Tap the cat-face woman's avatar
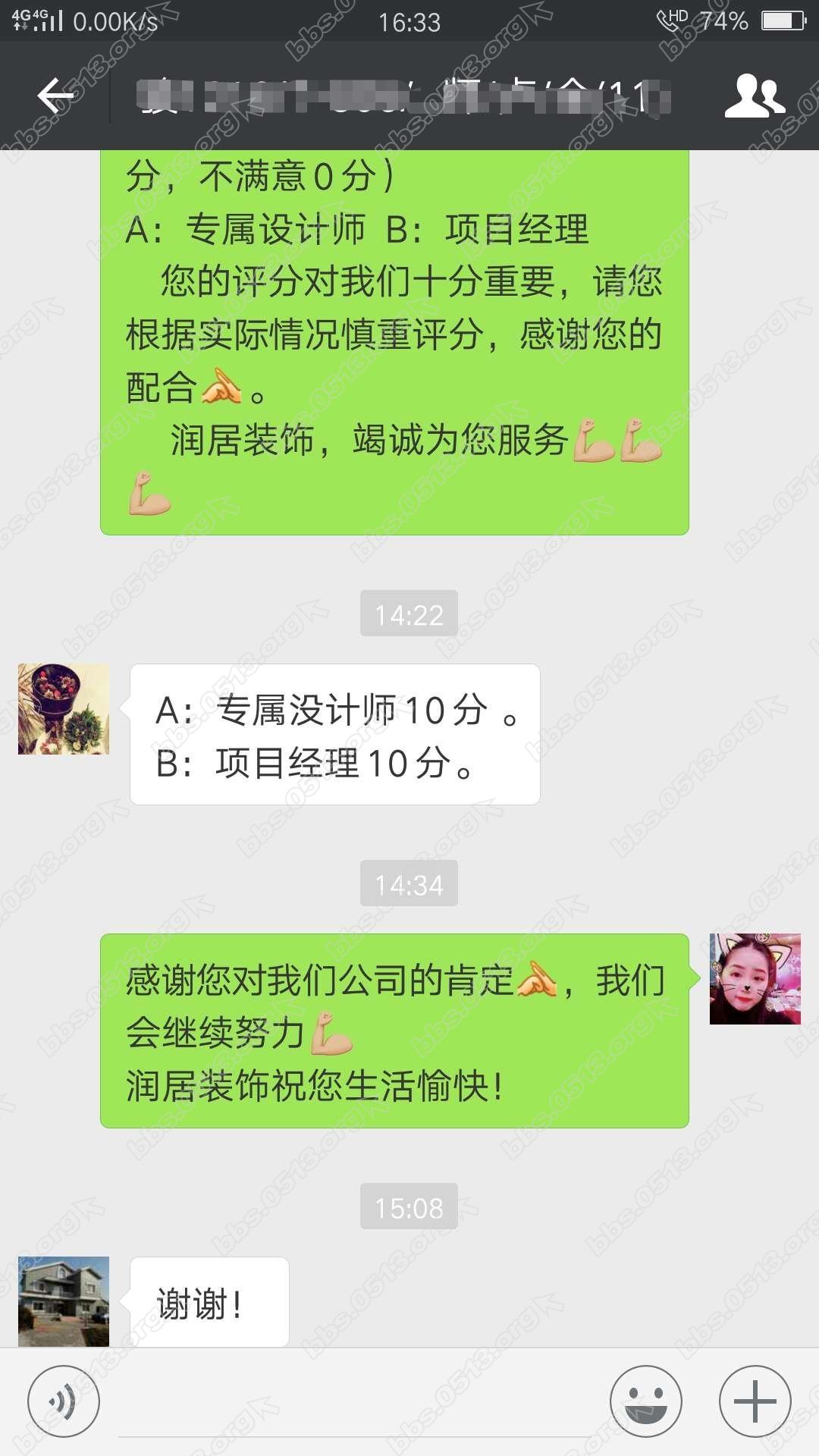This screenshot has width=819, height=1456. [755, 980]
